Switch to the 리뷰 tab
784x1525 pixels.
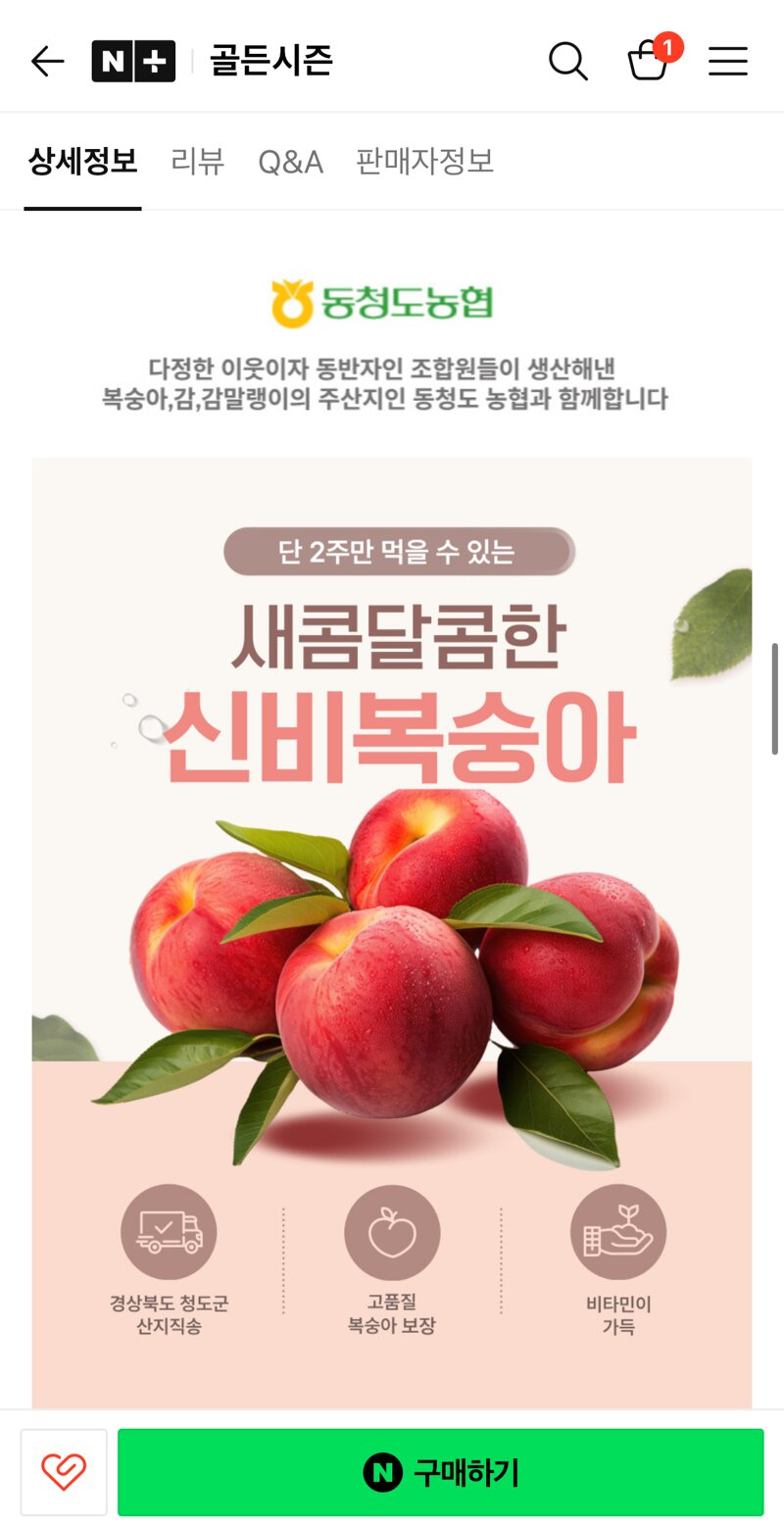[x=198, y=162]
